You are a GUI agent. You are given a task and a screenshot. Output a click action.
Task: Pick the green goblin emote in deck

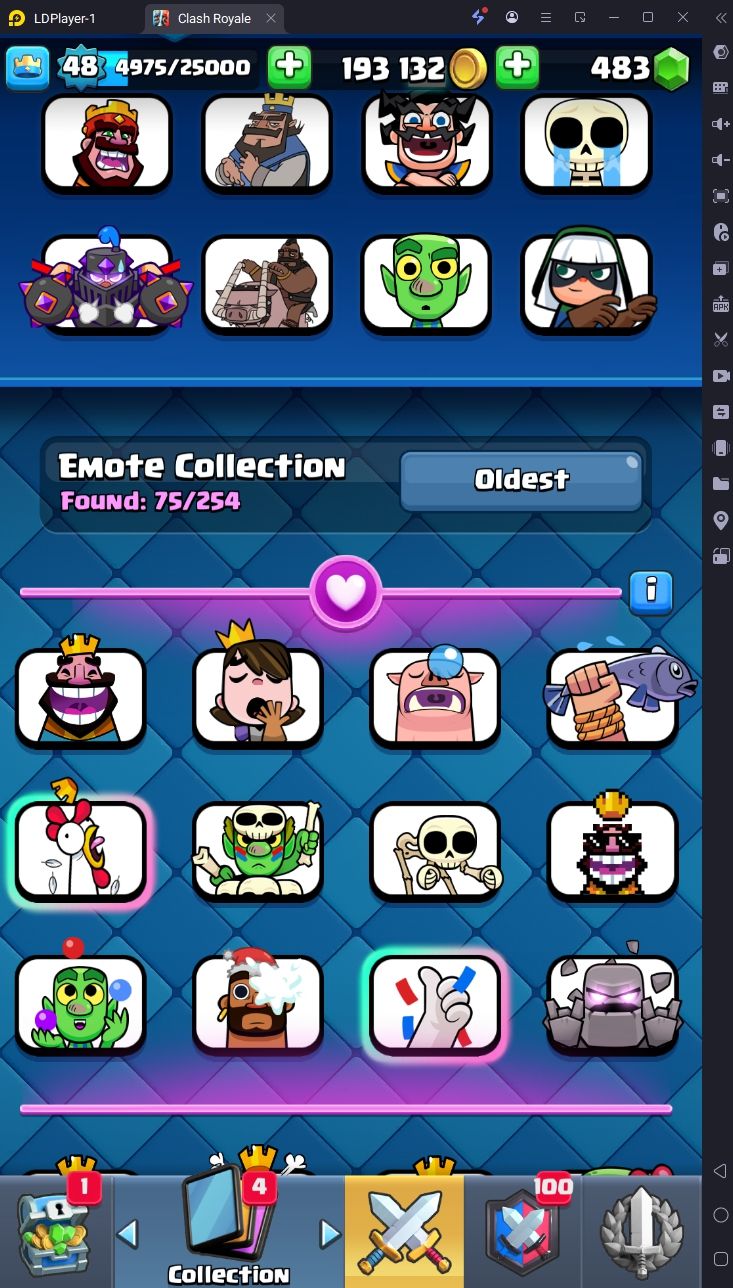point(426,285)
